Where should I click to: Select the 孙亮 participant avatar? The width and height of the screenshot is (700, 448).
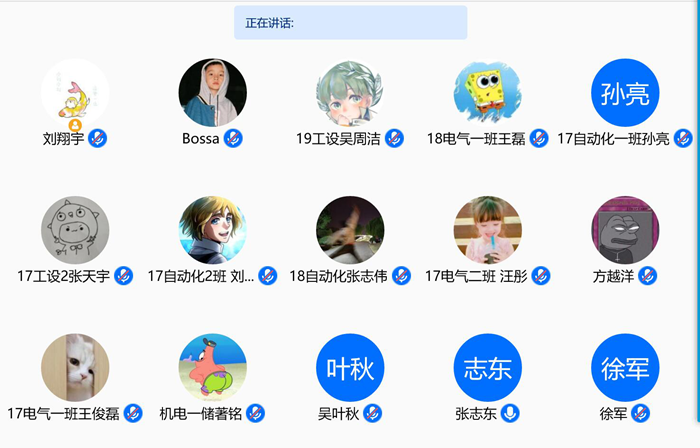tap(625, 92)
